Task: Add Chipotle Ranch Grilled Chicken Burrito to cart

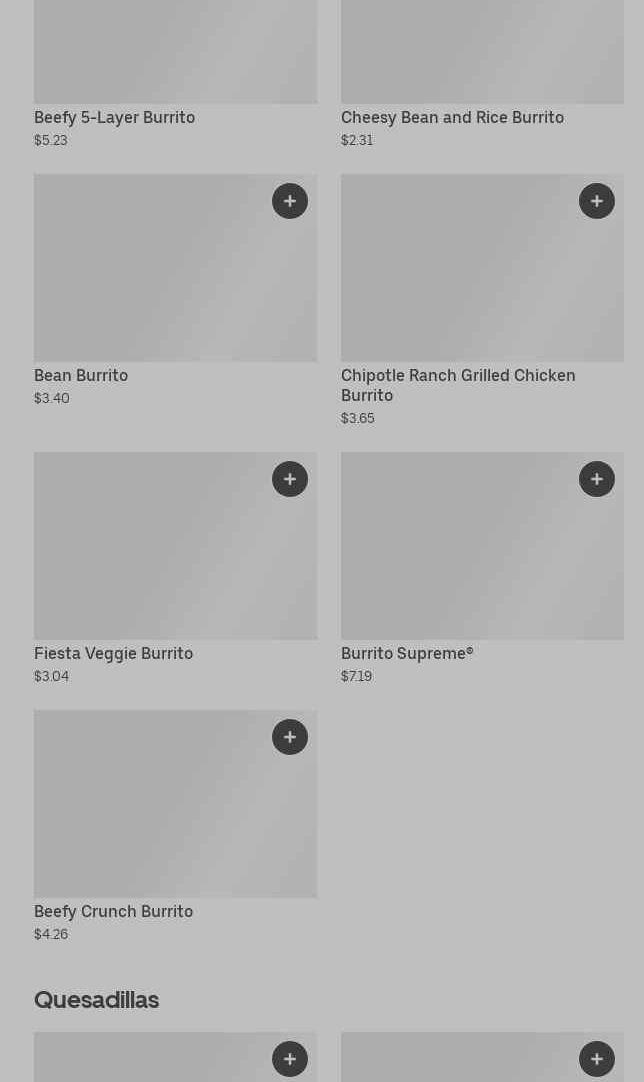Action: pos(597,201)
